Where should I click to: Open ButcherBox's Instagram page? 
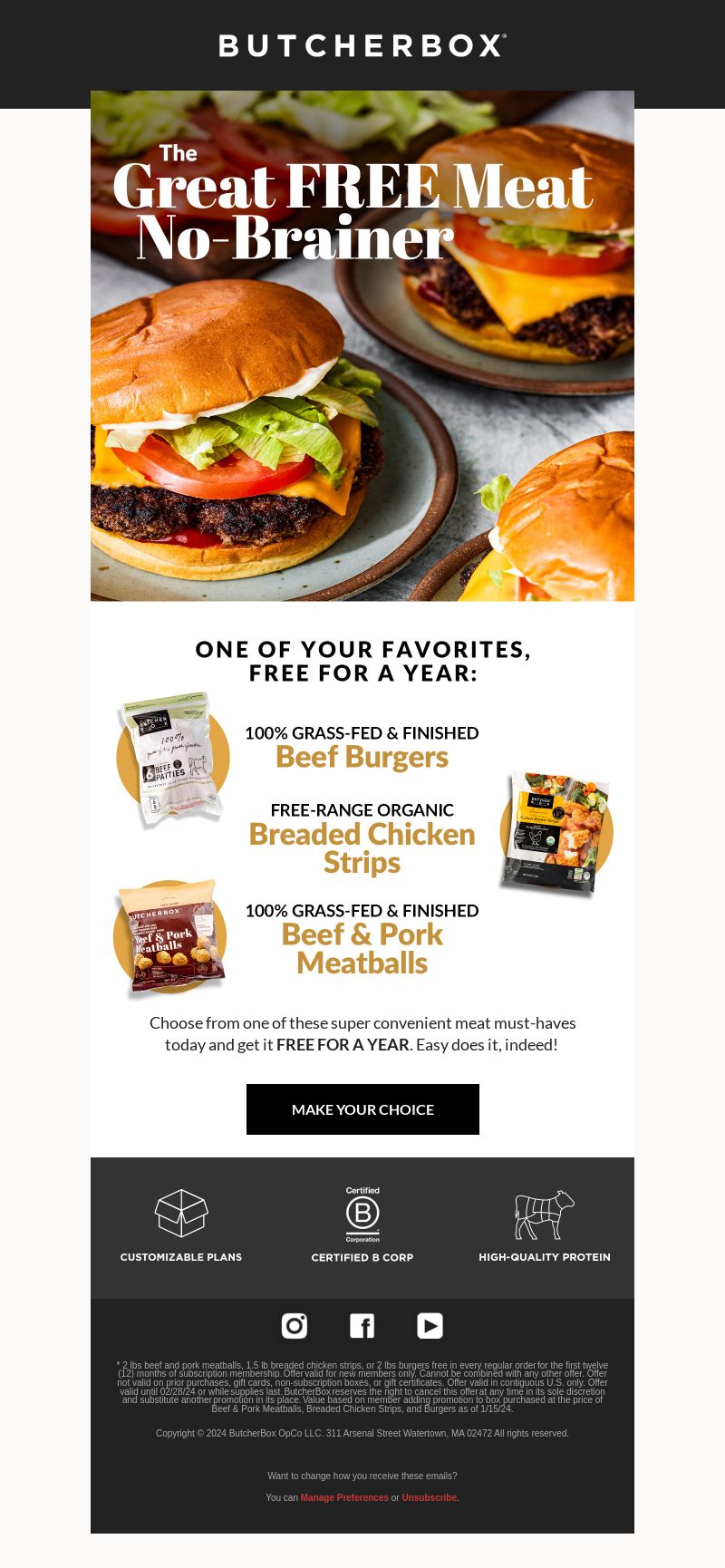point(295,1326)
